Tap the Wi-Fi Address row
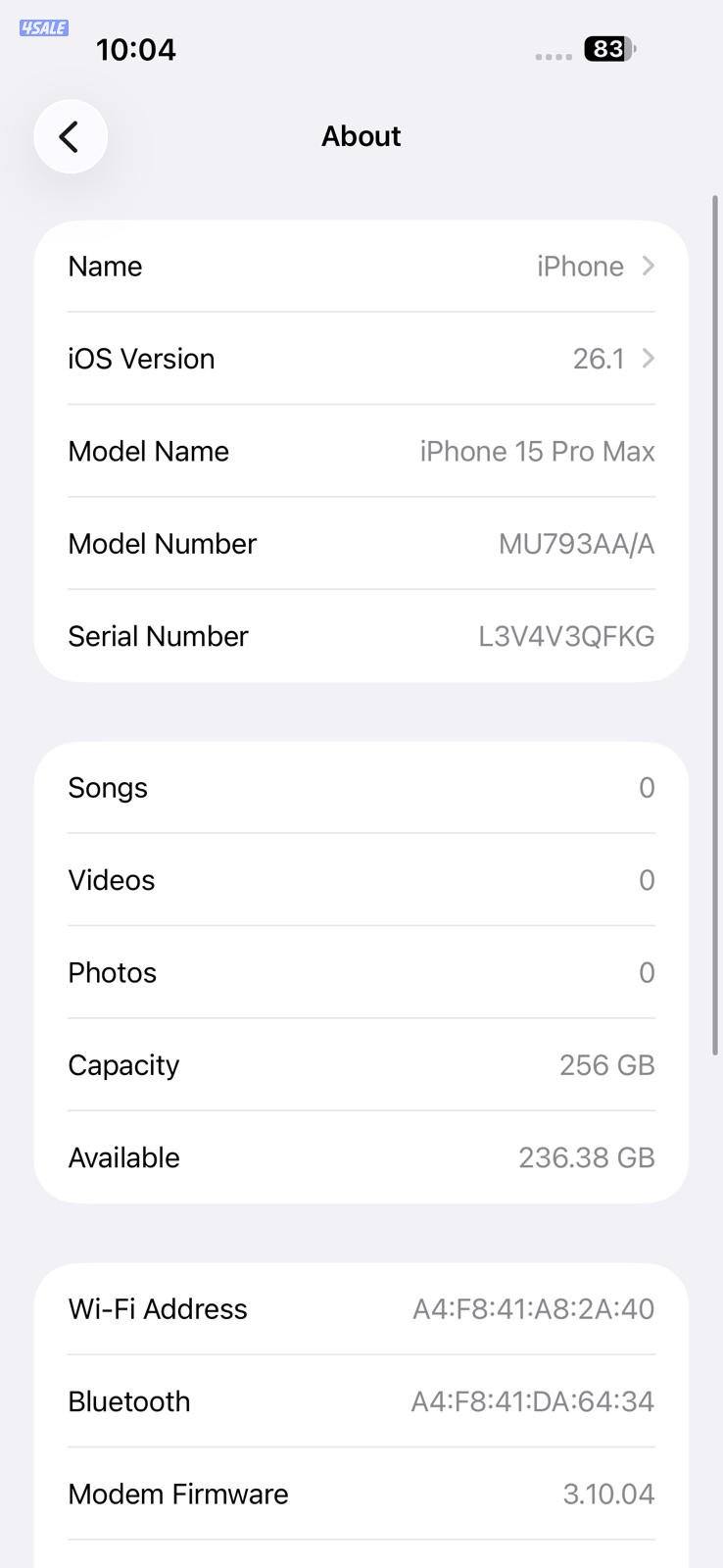 coord(361,1308)
